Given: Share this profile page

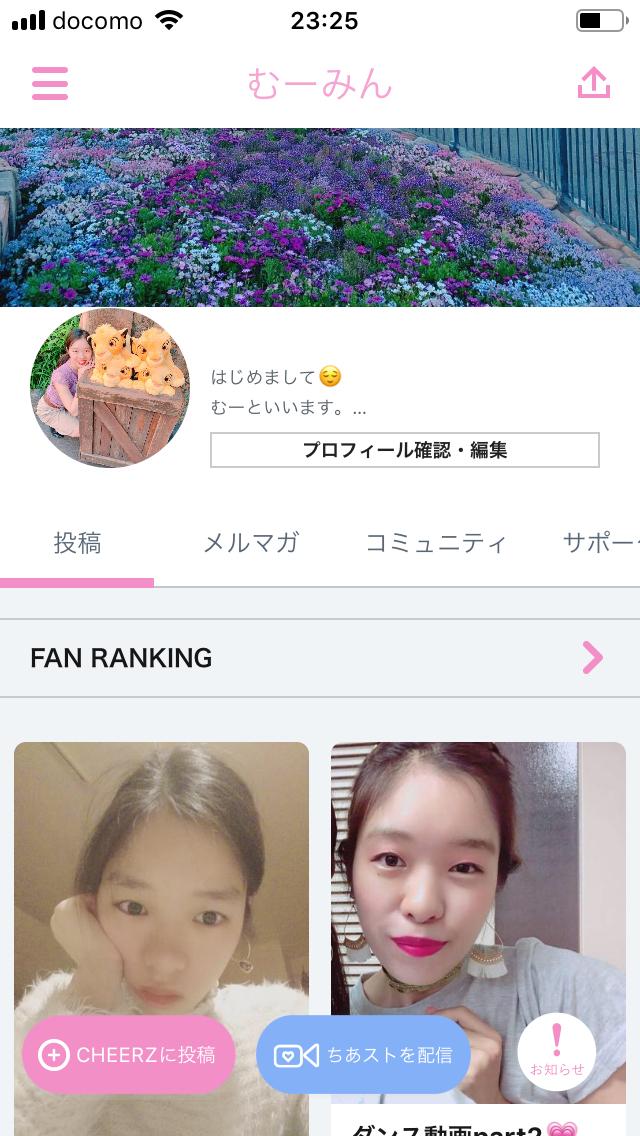Looking at the screenshot, I should pos(594,83).
